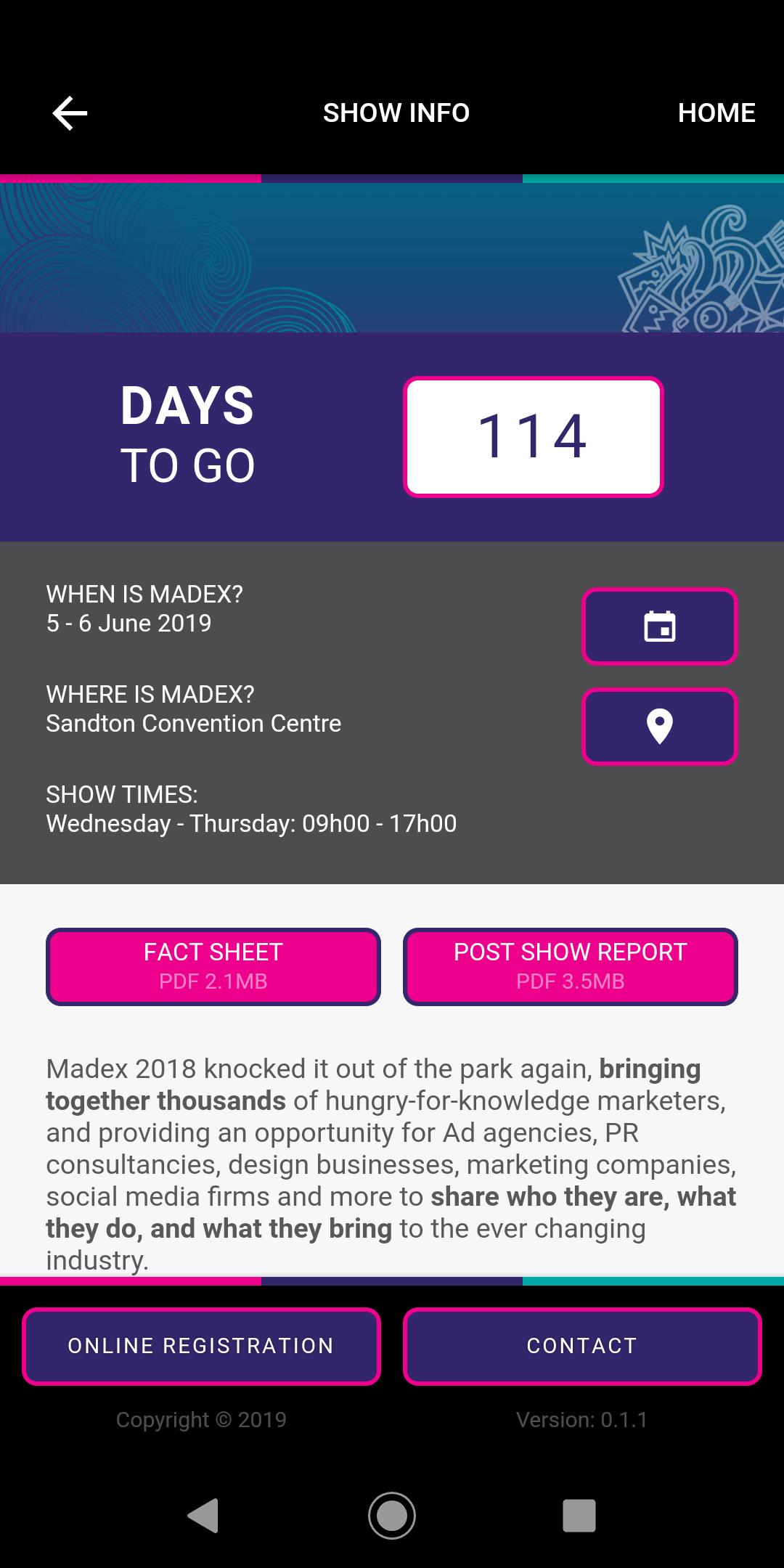The width and height of the screenshot is (784, 1568).
Task: Open venue location map pin button
Action: (659, 727)
